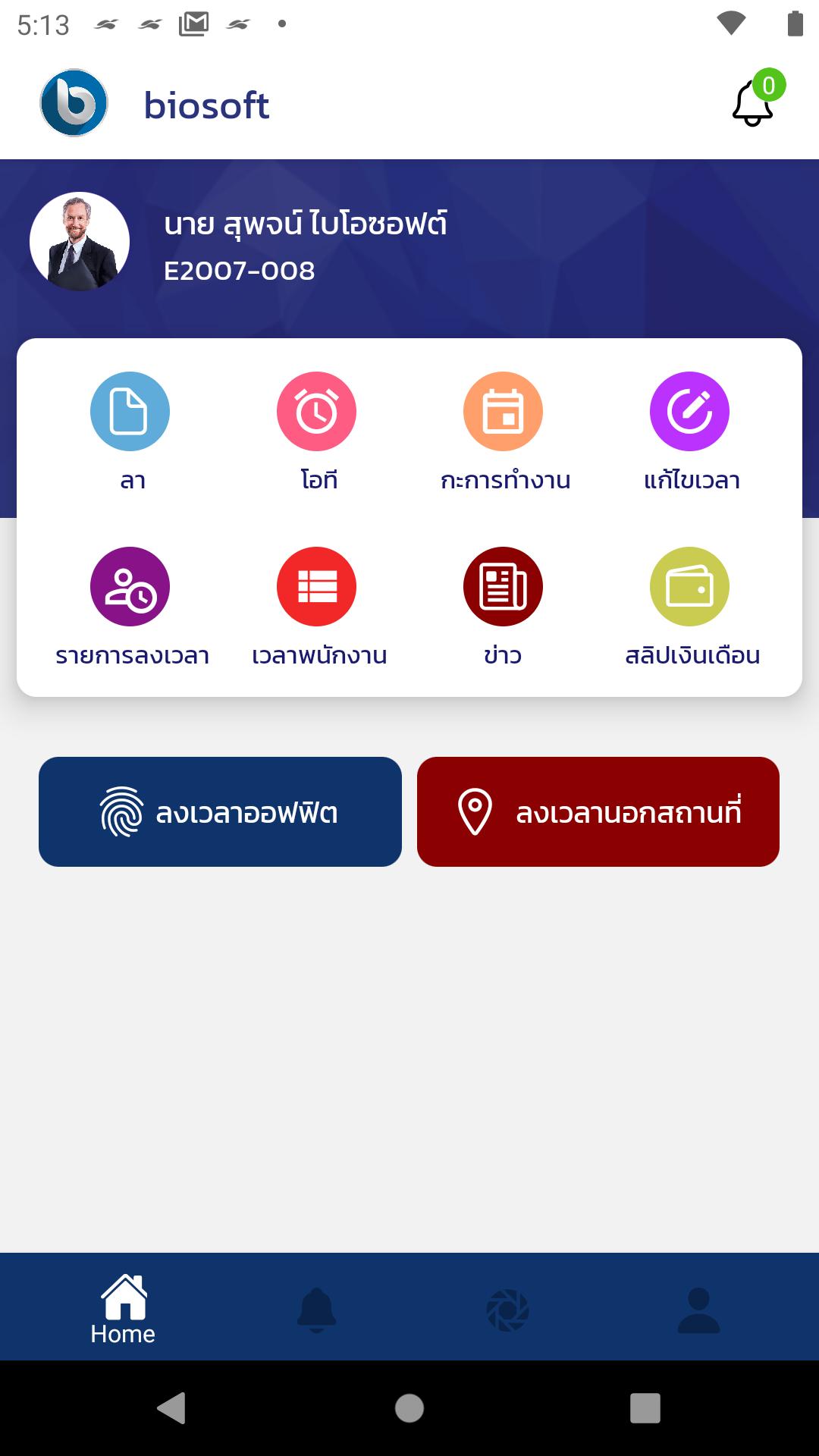Go back using the system back button
819x1456 pixels.
tap(171, 1408)
